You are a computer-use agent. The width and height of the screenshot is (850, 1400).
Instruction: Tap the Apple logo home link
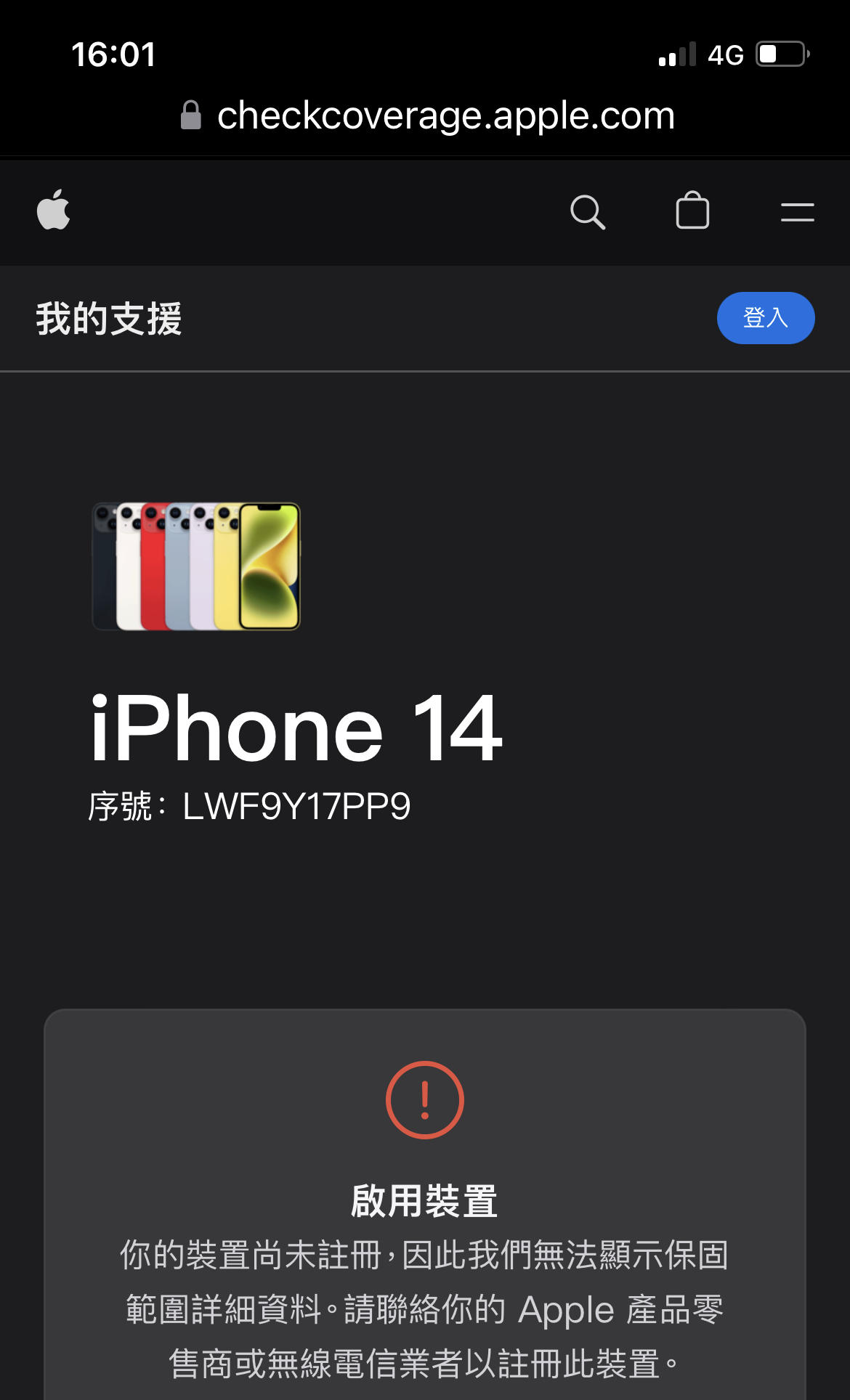coord(53,211)
